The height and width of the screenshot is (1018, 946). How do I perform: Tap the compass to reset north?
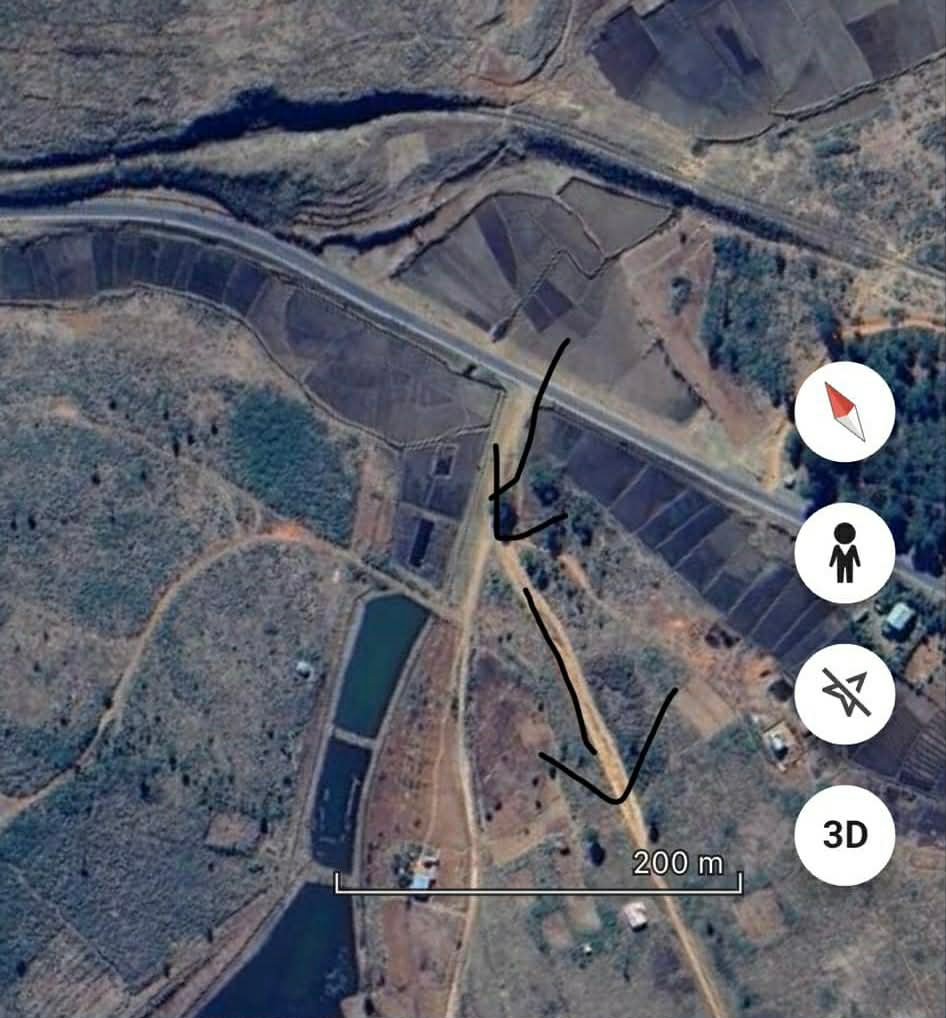[845, 411]
